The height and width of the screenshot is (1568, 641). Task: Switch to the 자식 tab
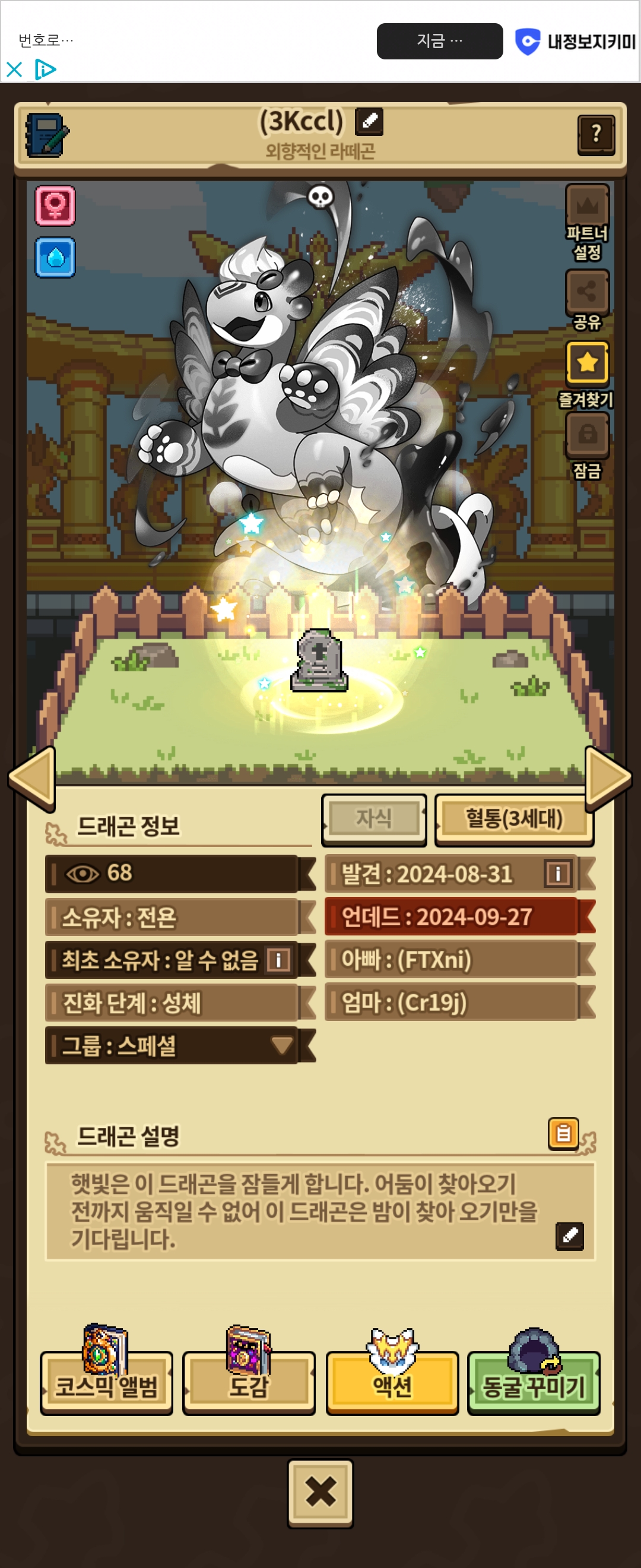point(374,818)
